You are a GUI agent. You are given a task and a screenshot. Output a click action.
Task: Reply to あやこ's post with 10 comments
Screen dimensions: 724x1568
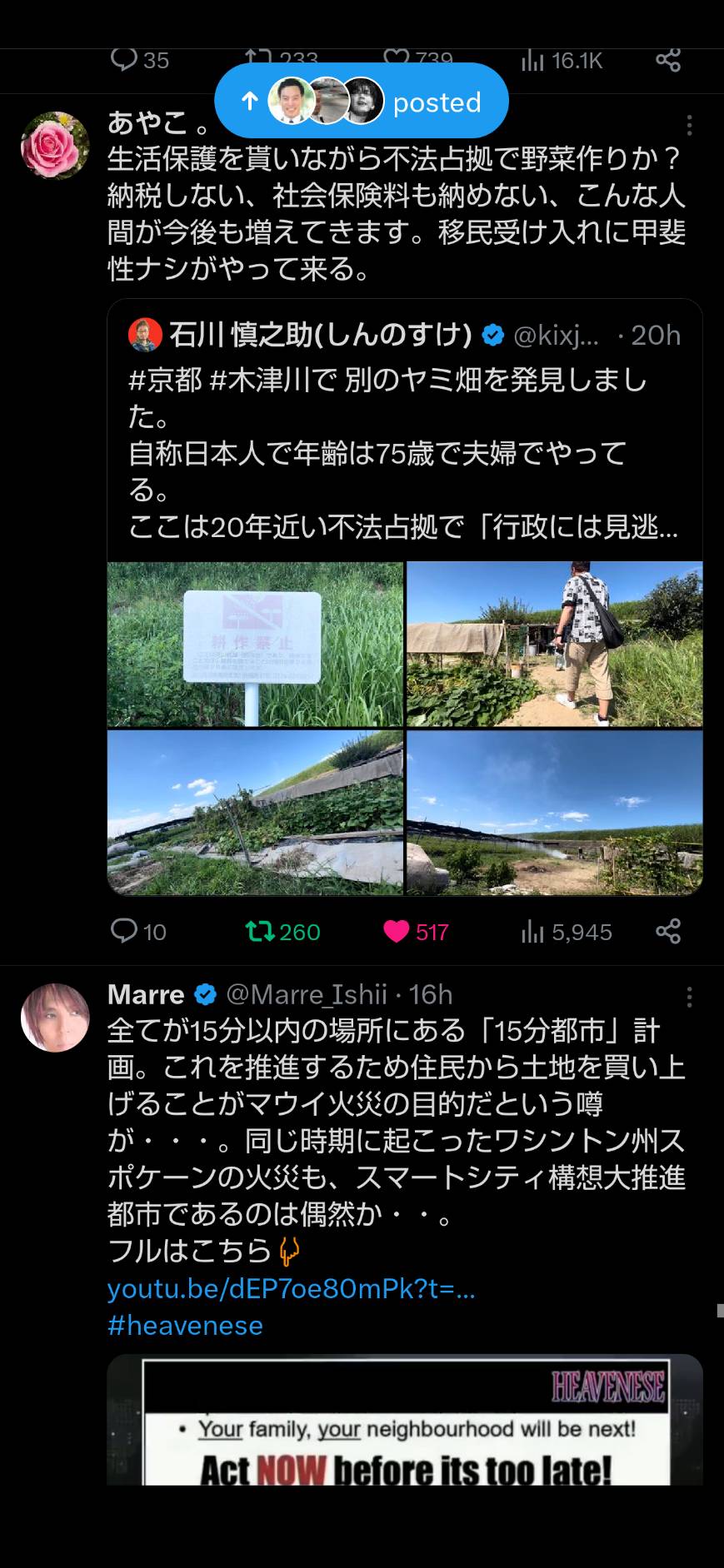click(138, 931)
